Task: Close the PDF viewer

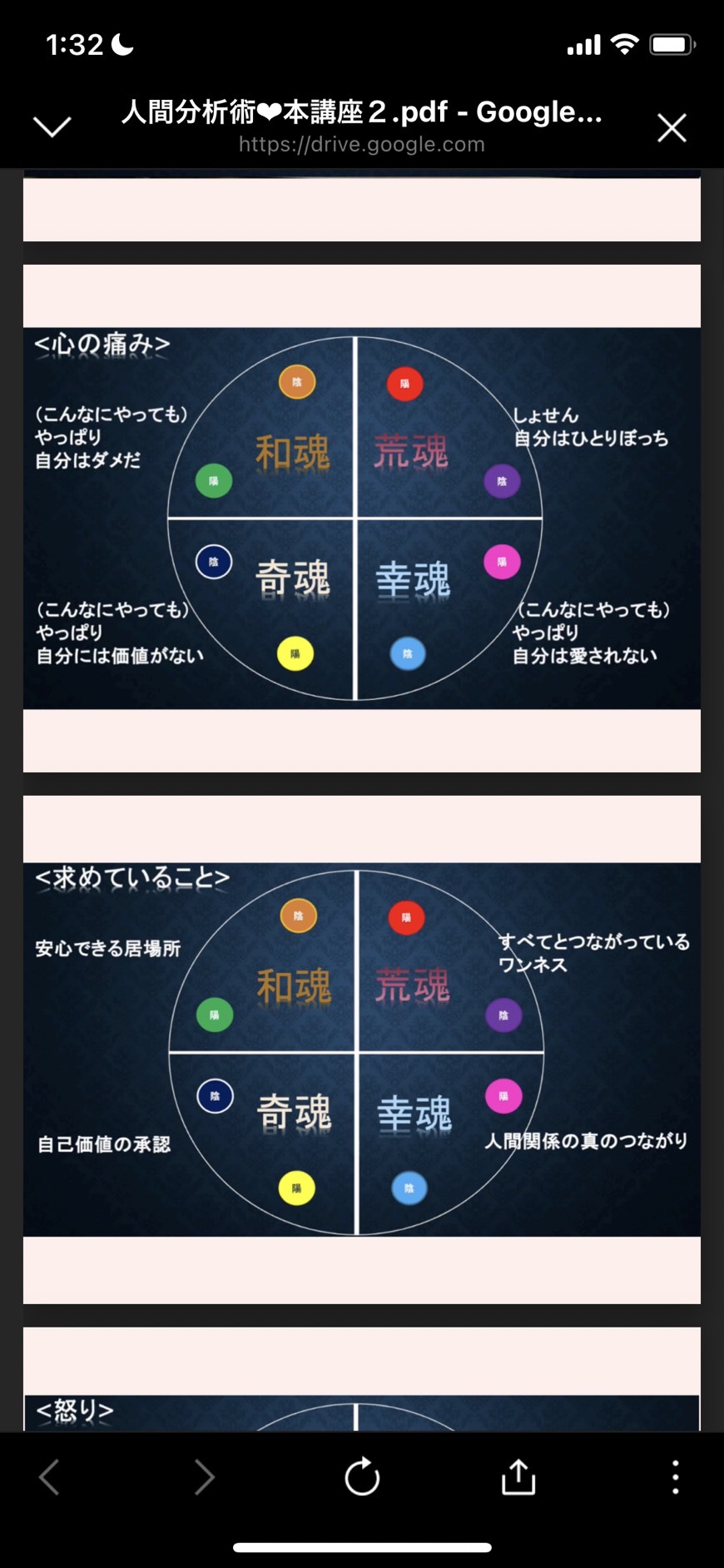Action: [672, 127]
